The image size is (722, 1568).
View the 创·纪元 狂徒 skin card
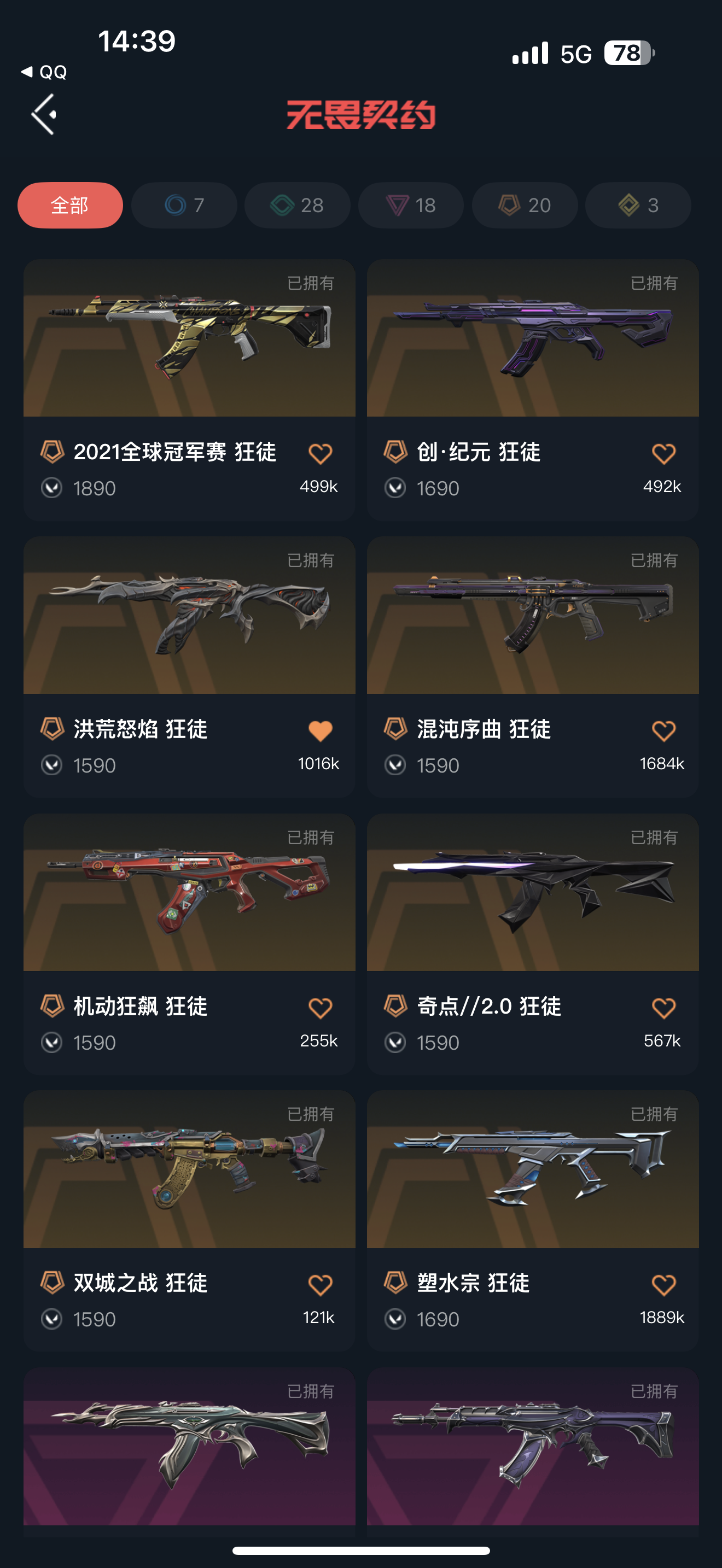tap(532, 338)
